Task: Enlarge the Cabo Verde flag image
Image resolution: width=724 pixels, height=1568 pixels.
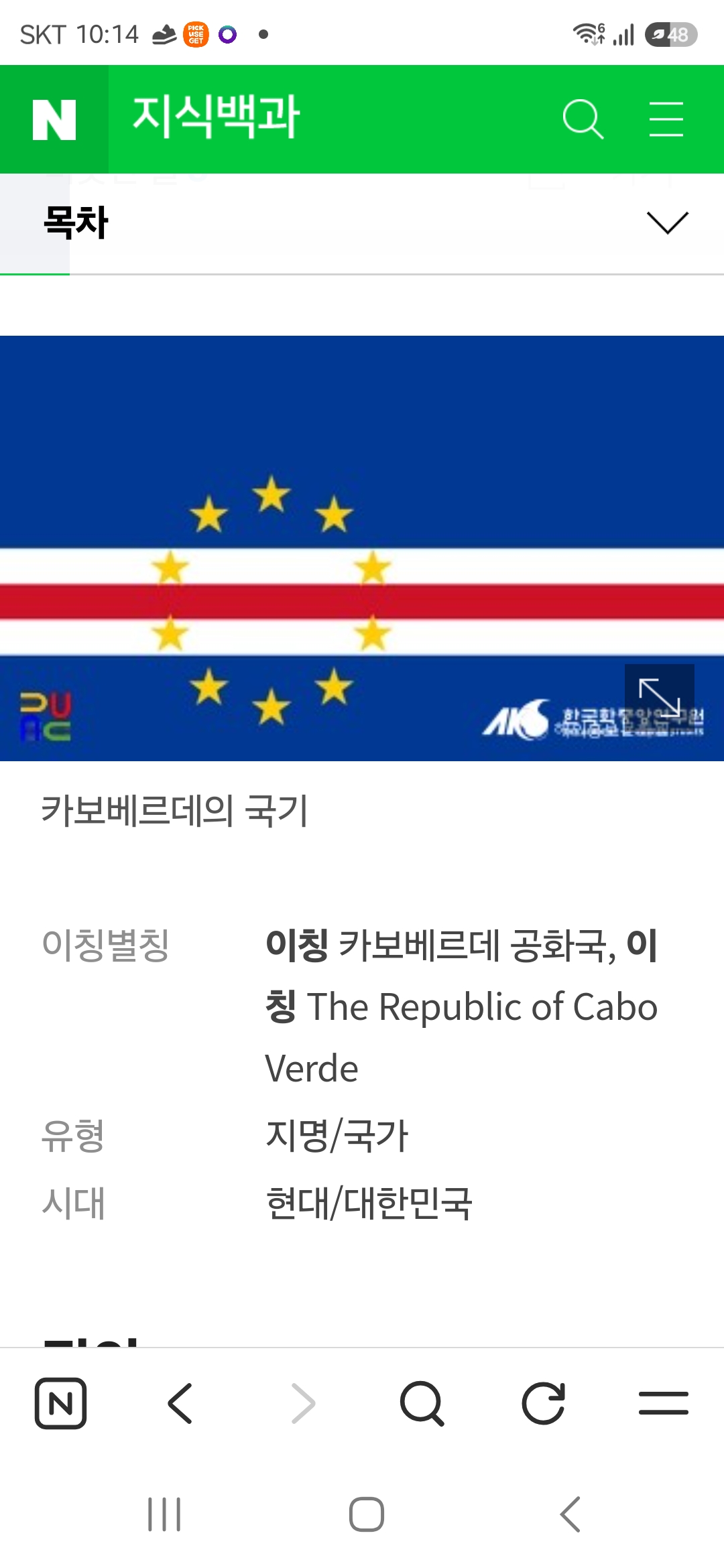Action: coord(660,699)
